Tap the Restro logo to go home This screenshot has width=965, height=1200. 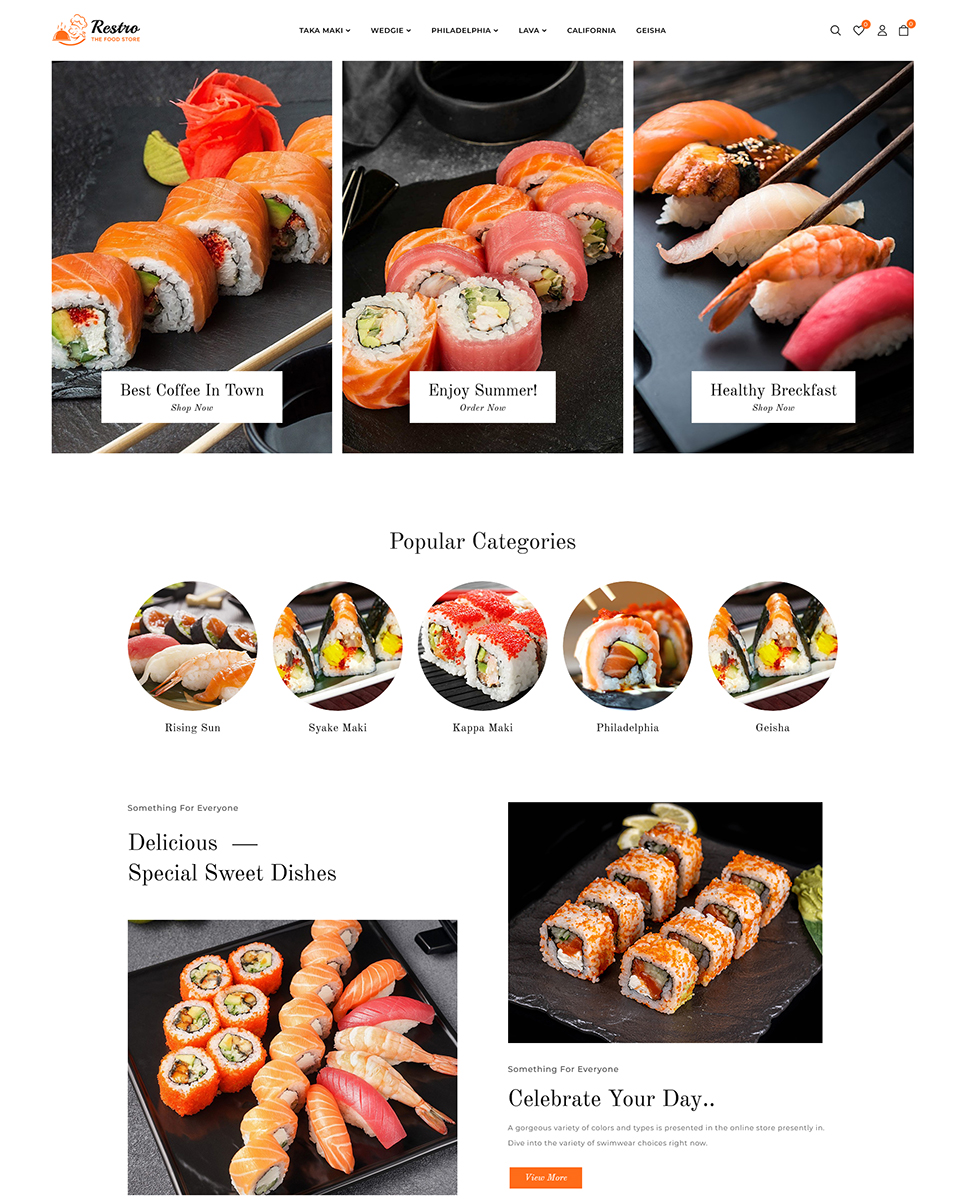tap(96, 30)
